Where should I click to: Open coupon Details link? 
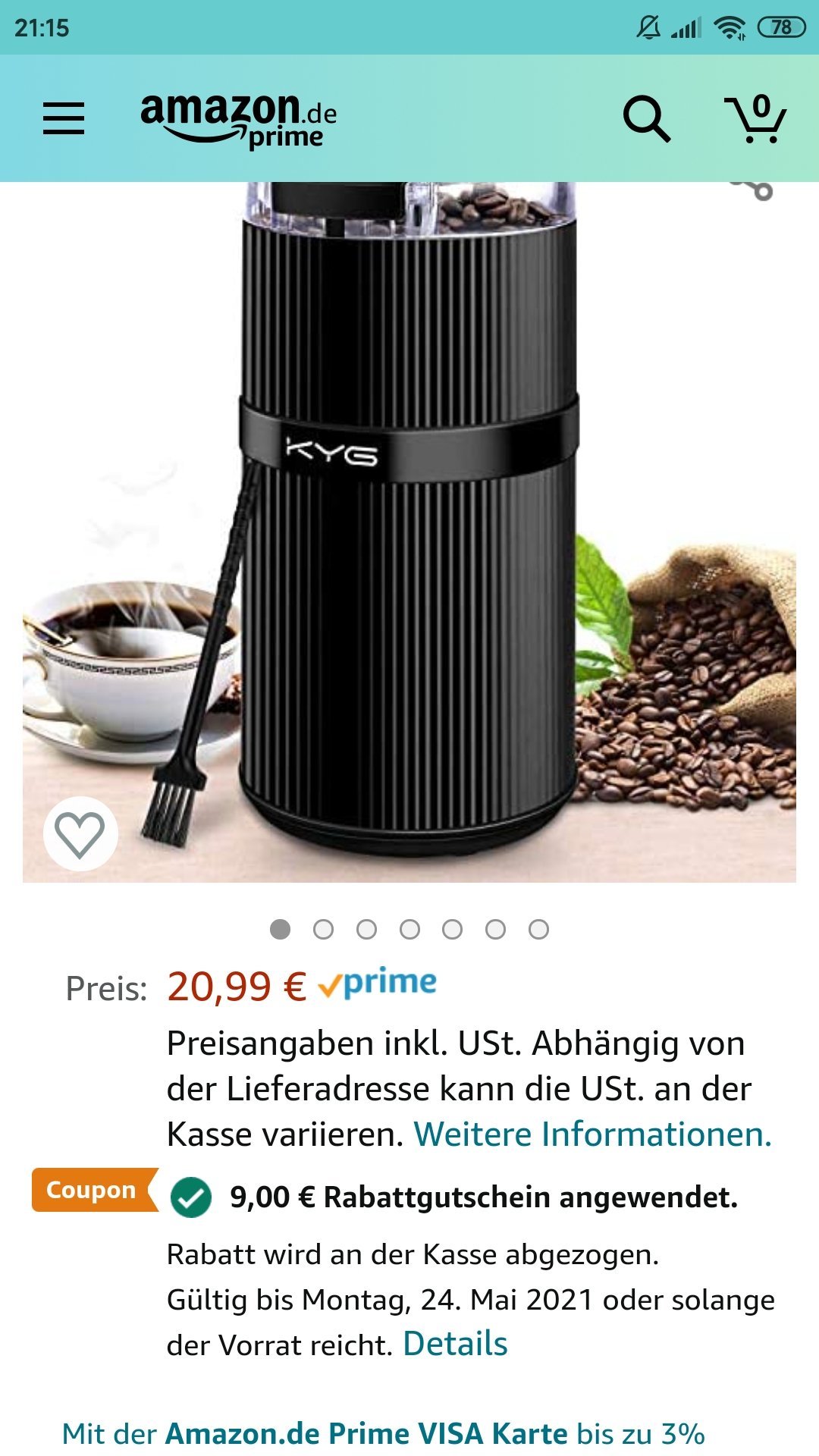click(x=455, y=1344)
